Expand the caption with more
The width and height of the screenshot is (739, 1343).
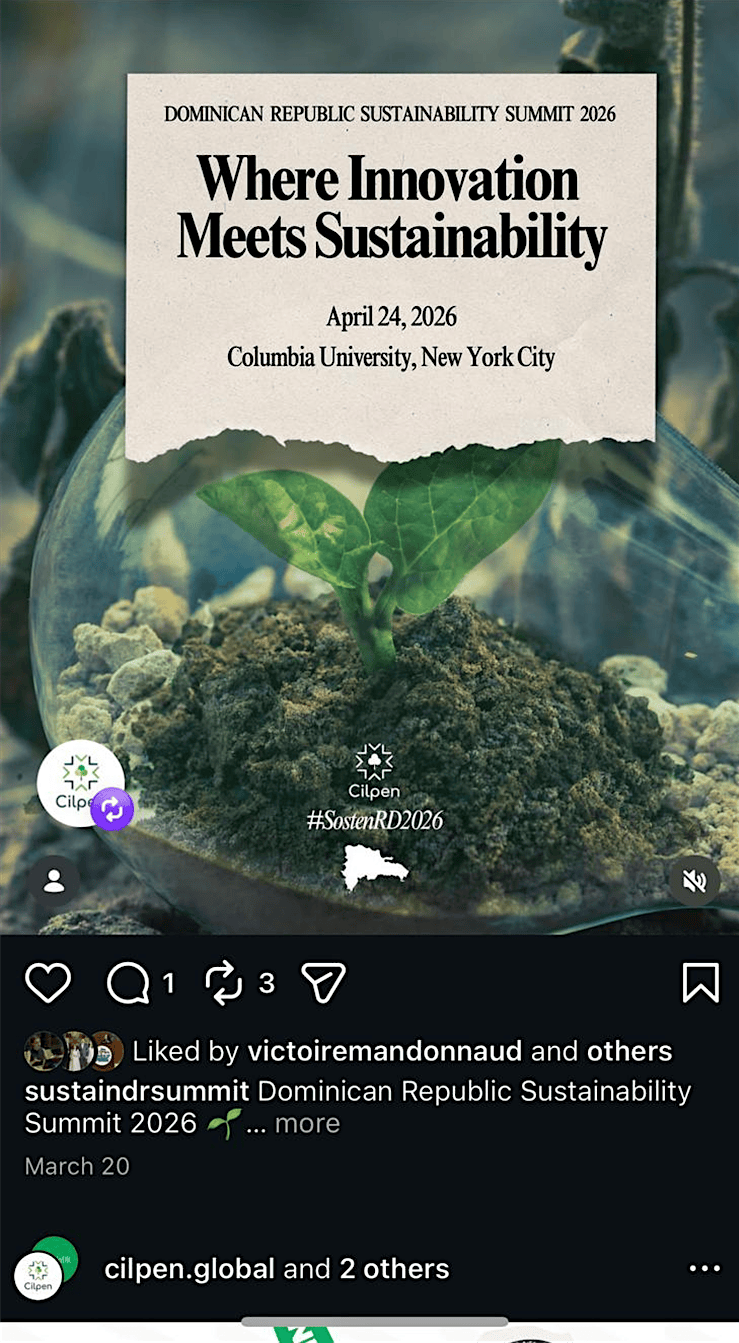pyautogui.click(x=307, y=1123)
